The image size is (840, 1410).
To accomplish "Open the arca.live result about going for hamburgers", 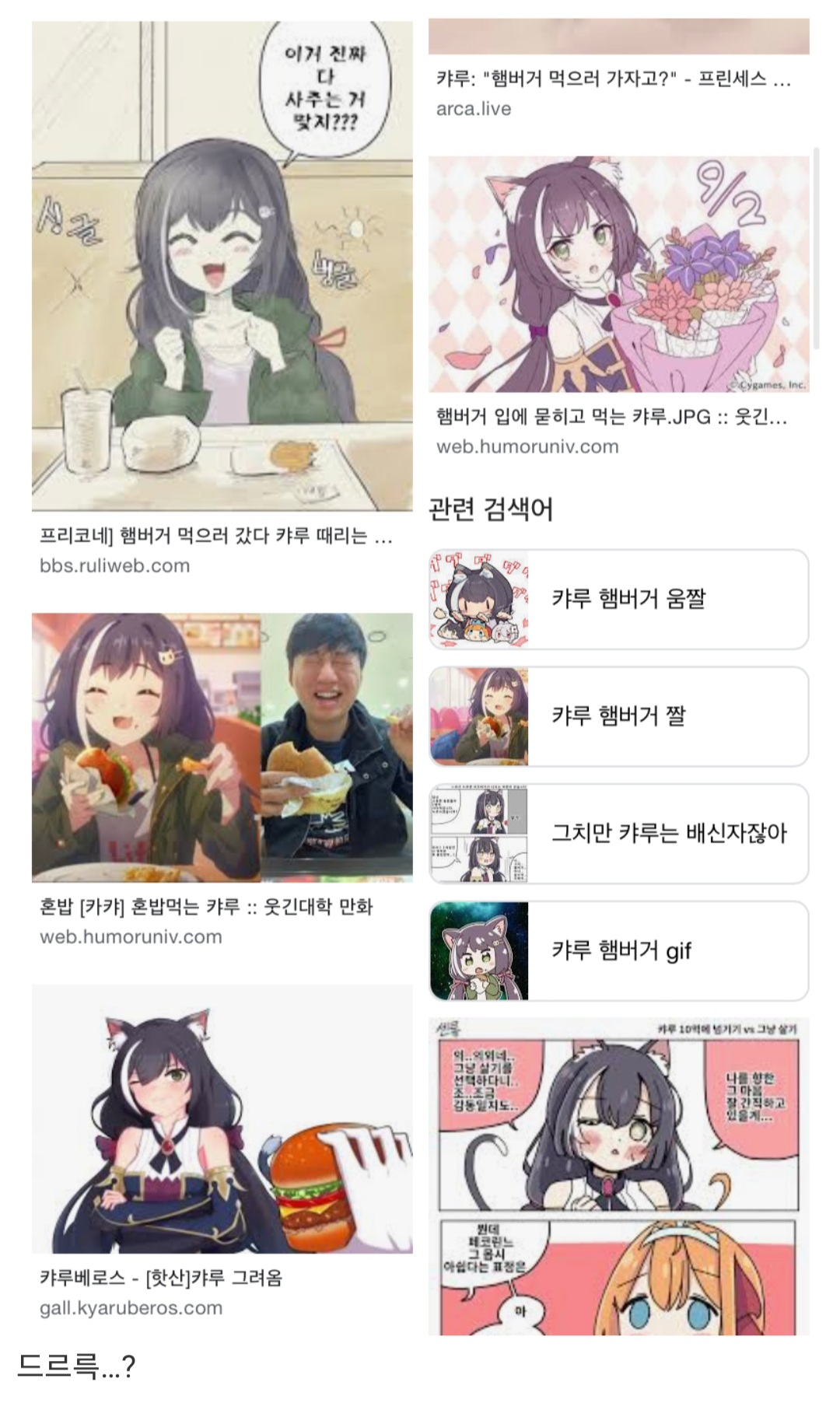I will [613, 79].
